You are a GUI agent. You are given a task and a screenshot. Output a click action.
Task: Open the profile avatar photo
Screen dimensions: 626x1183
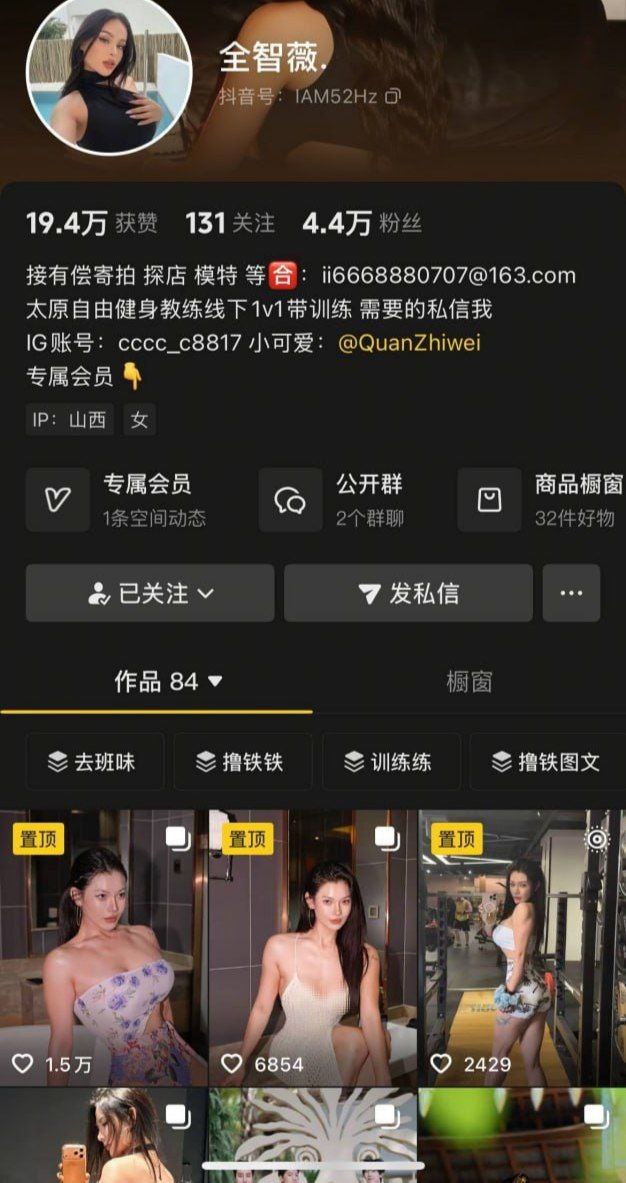click(x=108, y=75)
